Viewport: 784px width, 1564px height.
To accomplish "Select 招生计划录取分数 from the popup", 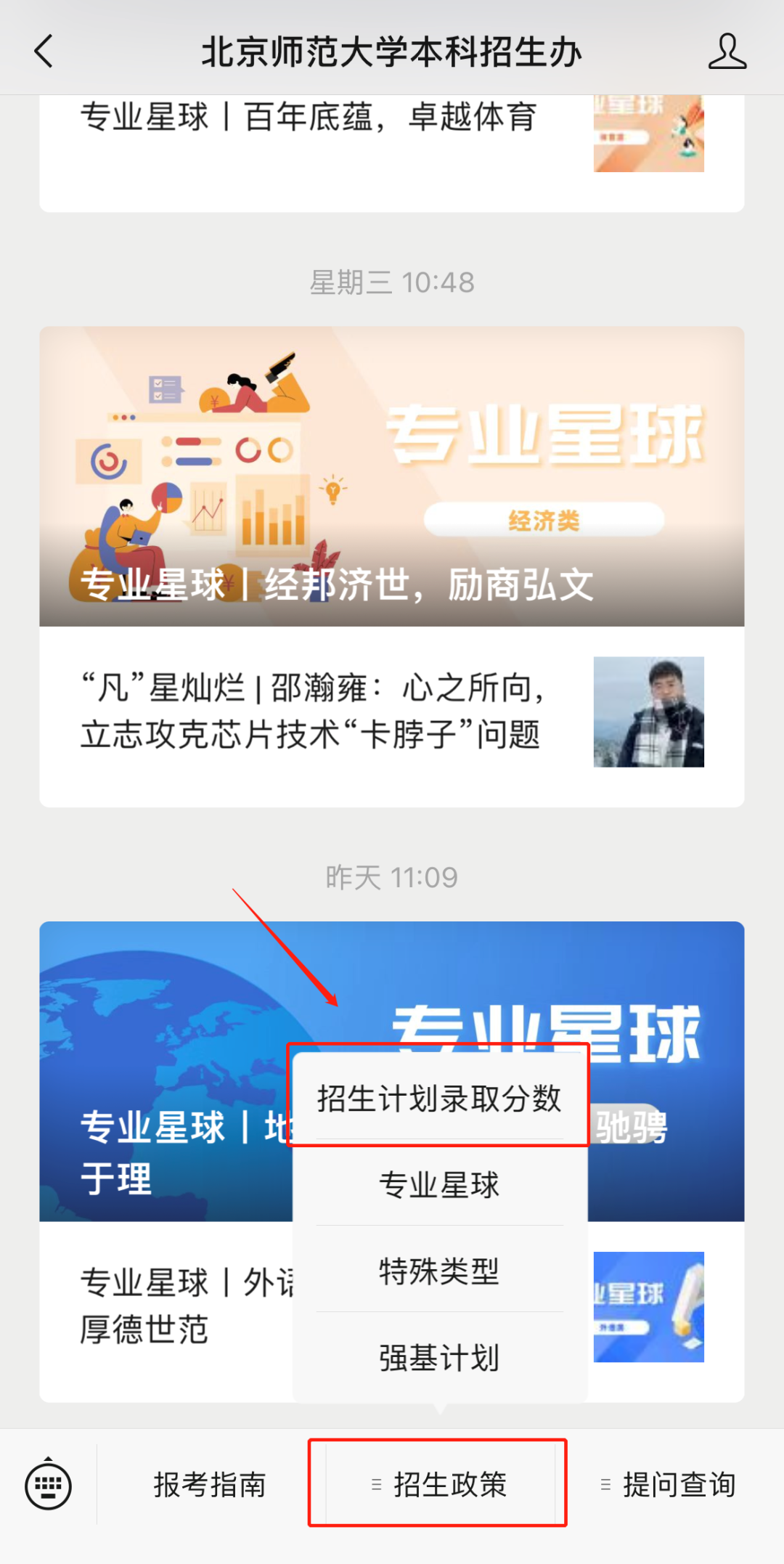I will [439, 1098].
